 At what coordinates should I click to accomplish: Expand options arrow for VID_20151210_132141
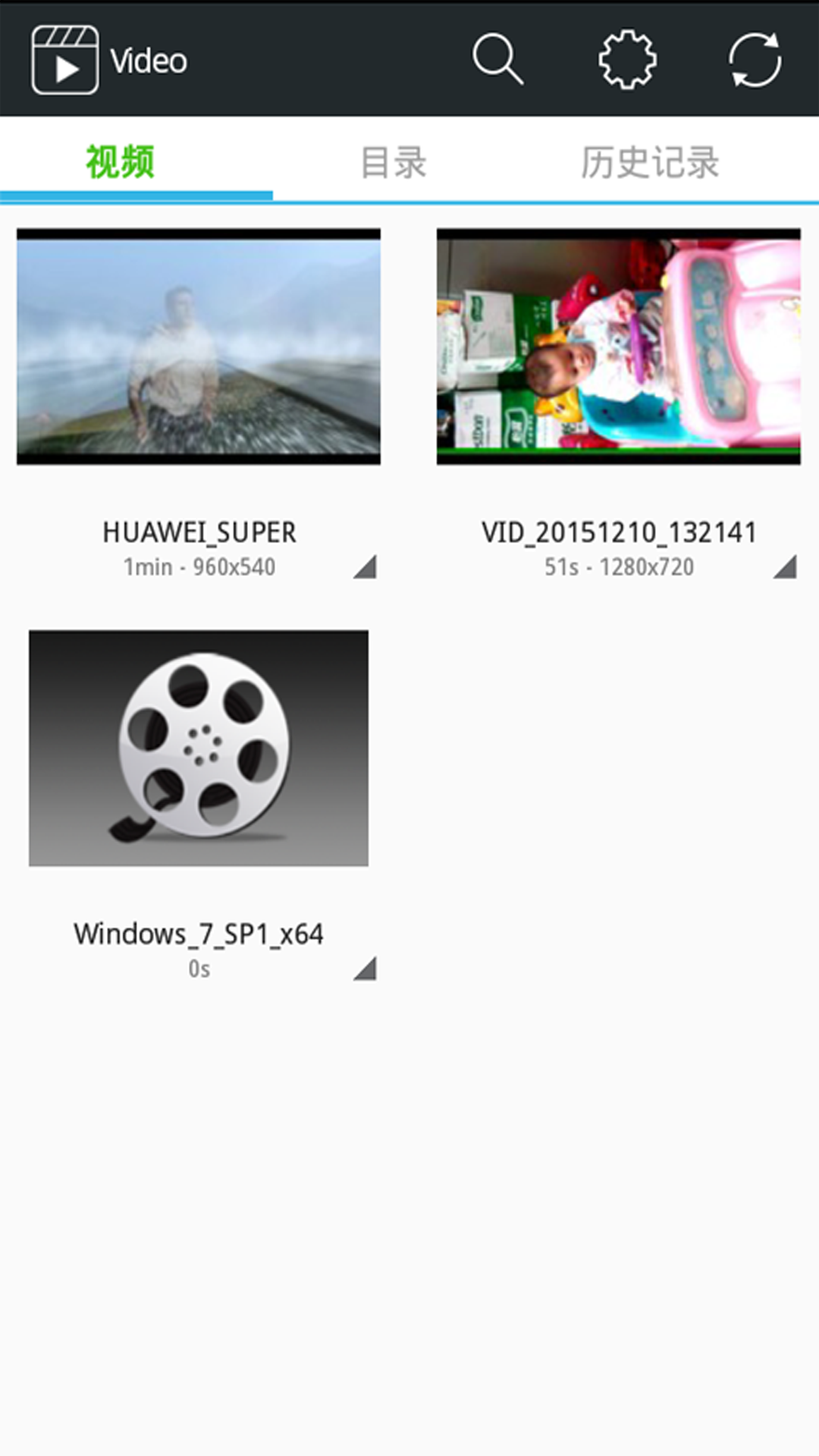coord(785,566)
